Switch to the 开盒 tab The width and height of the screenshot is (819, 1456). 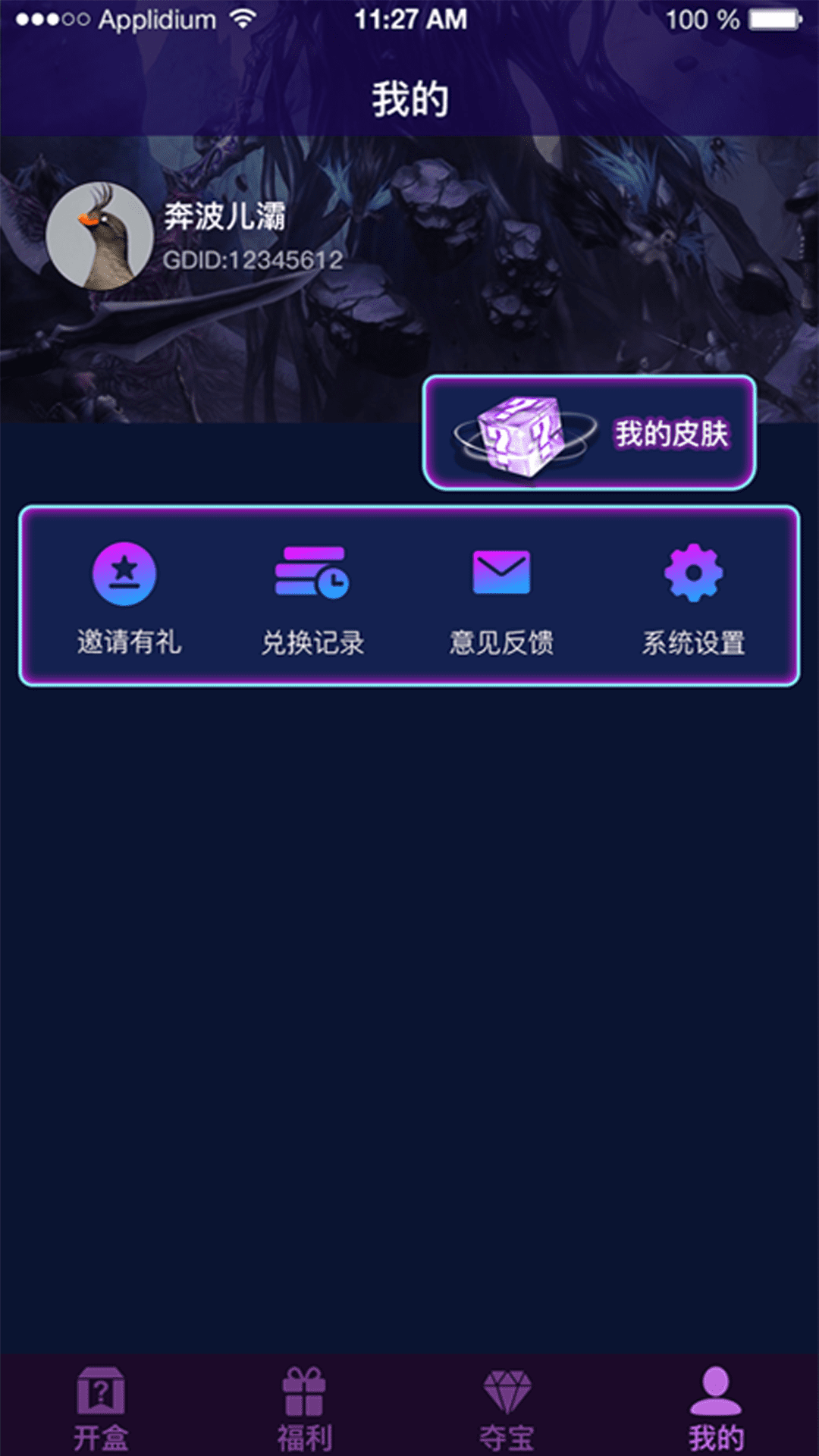pyautogui.click(x=101, y=1407)
